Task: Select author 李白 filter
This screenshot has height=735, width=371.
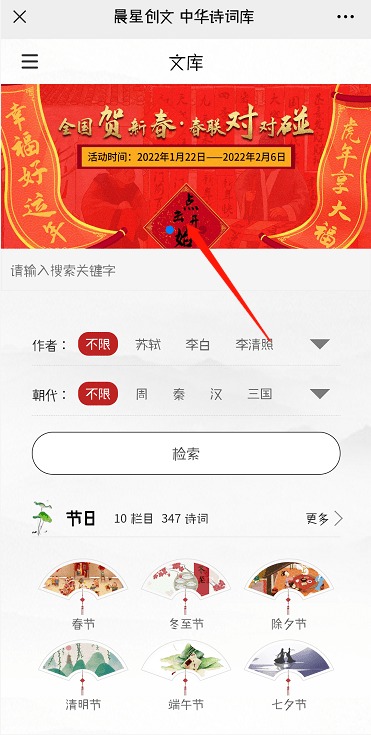Action: point(197,345)
